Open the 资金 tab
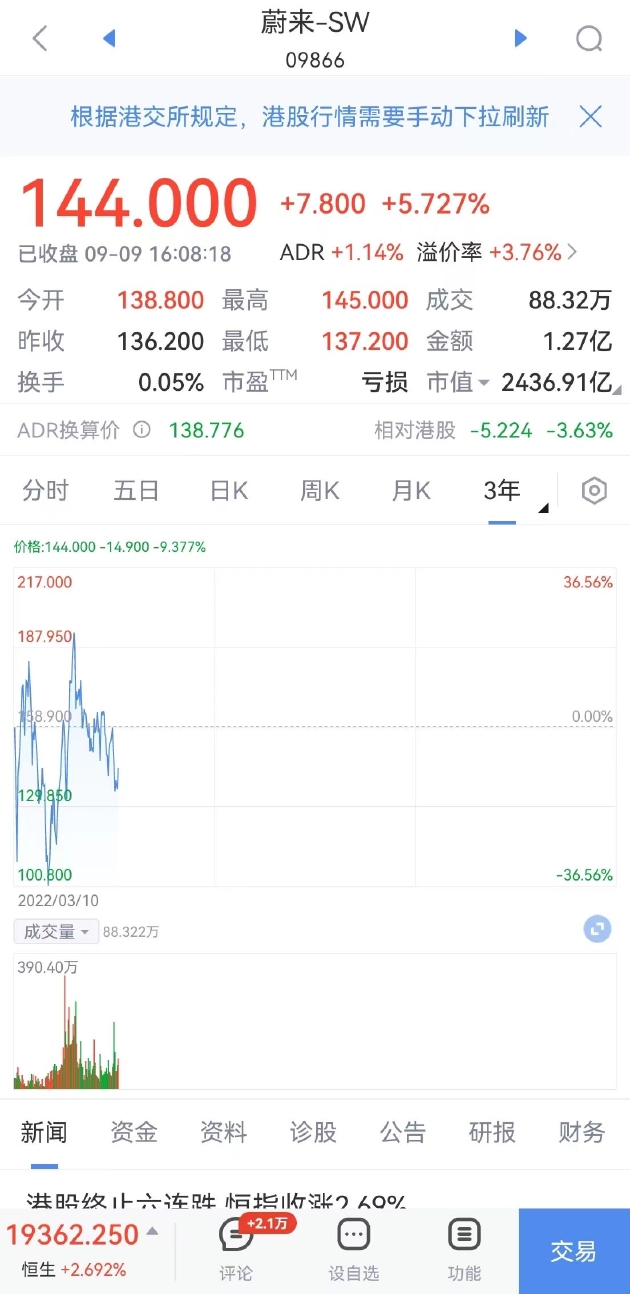Image resolution: width=630 pixels, height=1294 pixels. [x=134, y=1132]
